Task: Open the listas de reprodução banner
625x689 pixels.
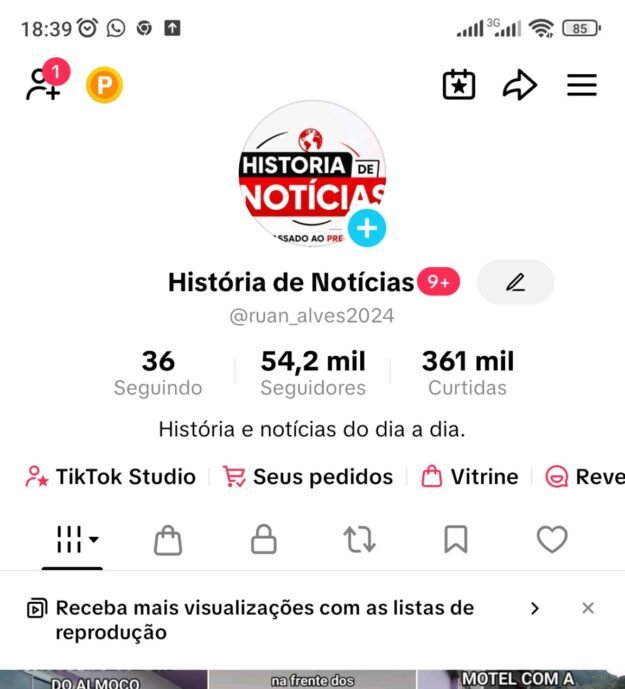Action: click(283, 620)
